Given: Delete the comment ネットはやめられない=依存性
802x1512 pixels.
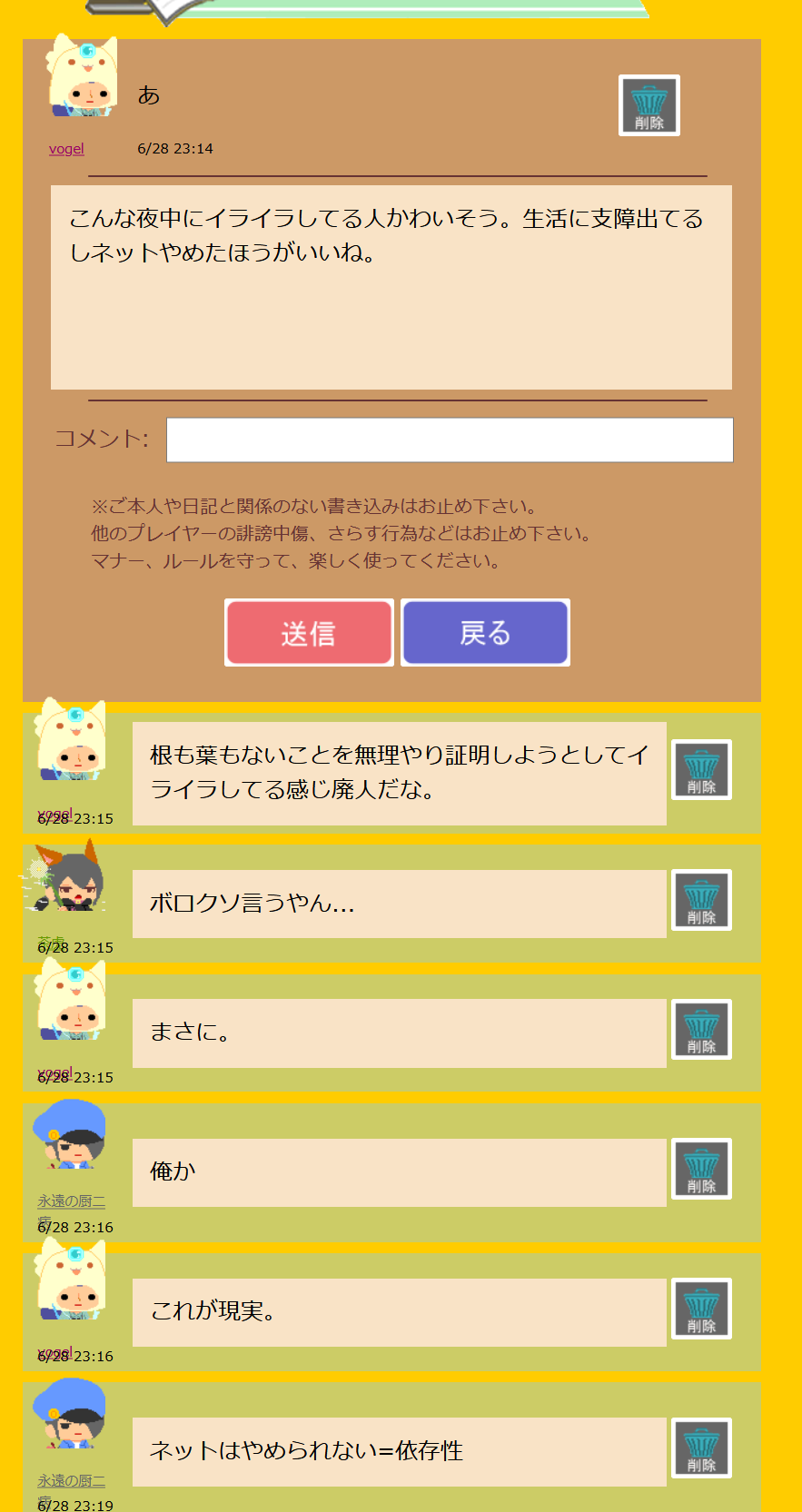Looking at the screenshot, I should [701, 1448].
